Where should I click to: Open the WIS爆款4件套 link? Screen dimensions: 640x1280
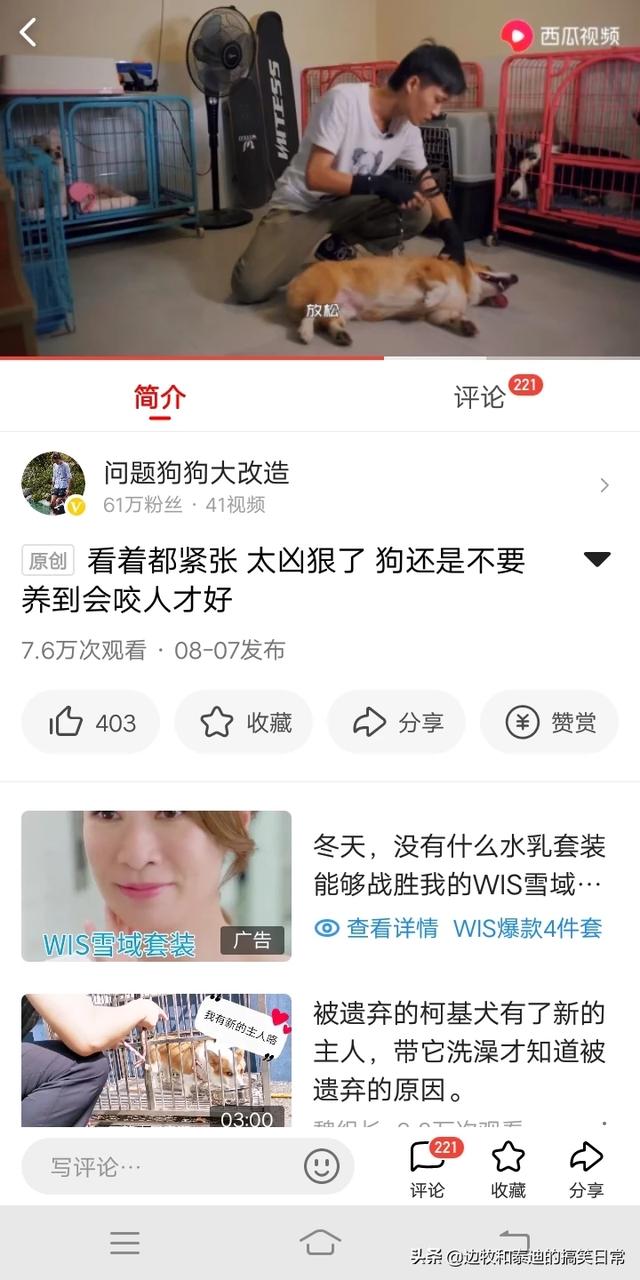(527, 928)
